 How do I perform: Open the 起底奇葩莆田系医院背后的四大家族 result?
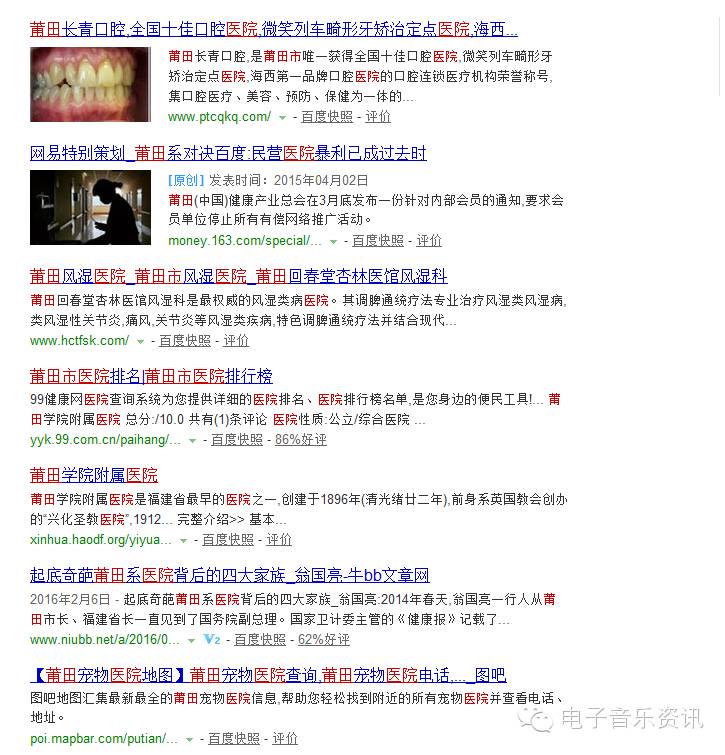click(x=229, y=575)
